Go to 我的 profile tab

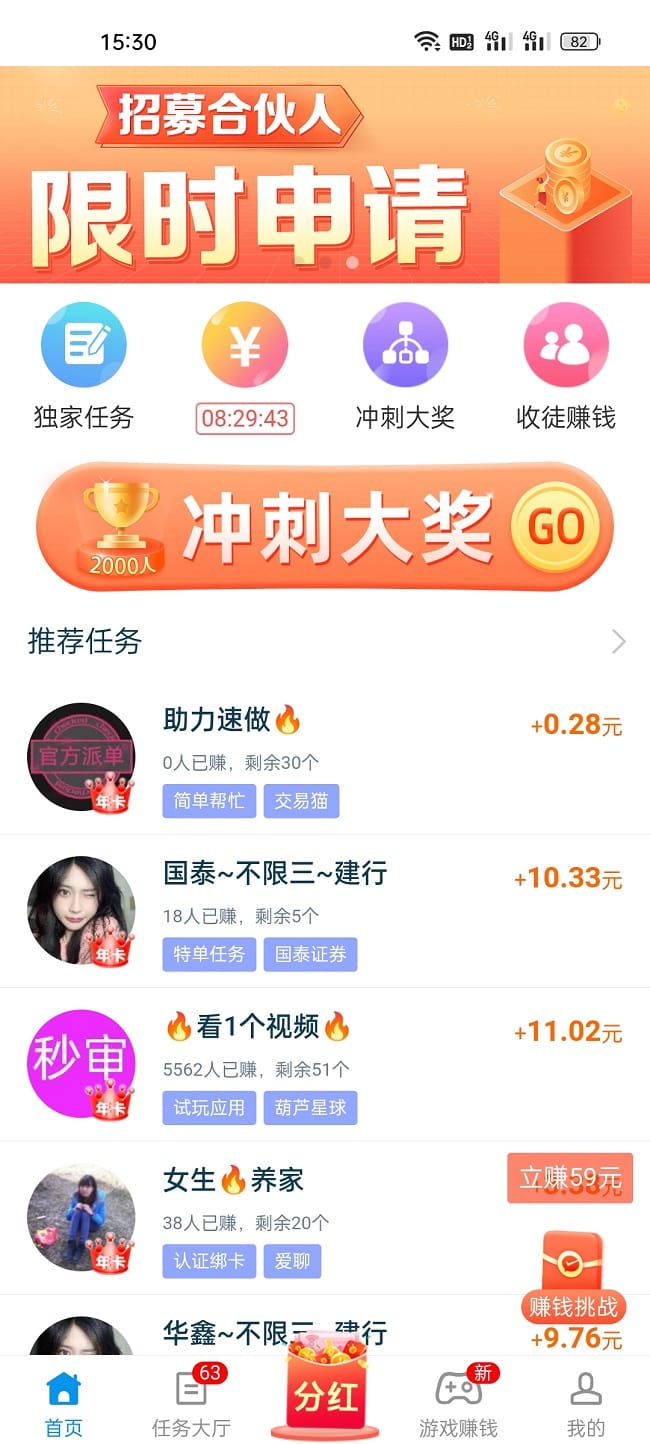click(585, 1404)
